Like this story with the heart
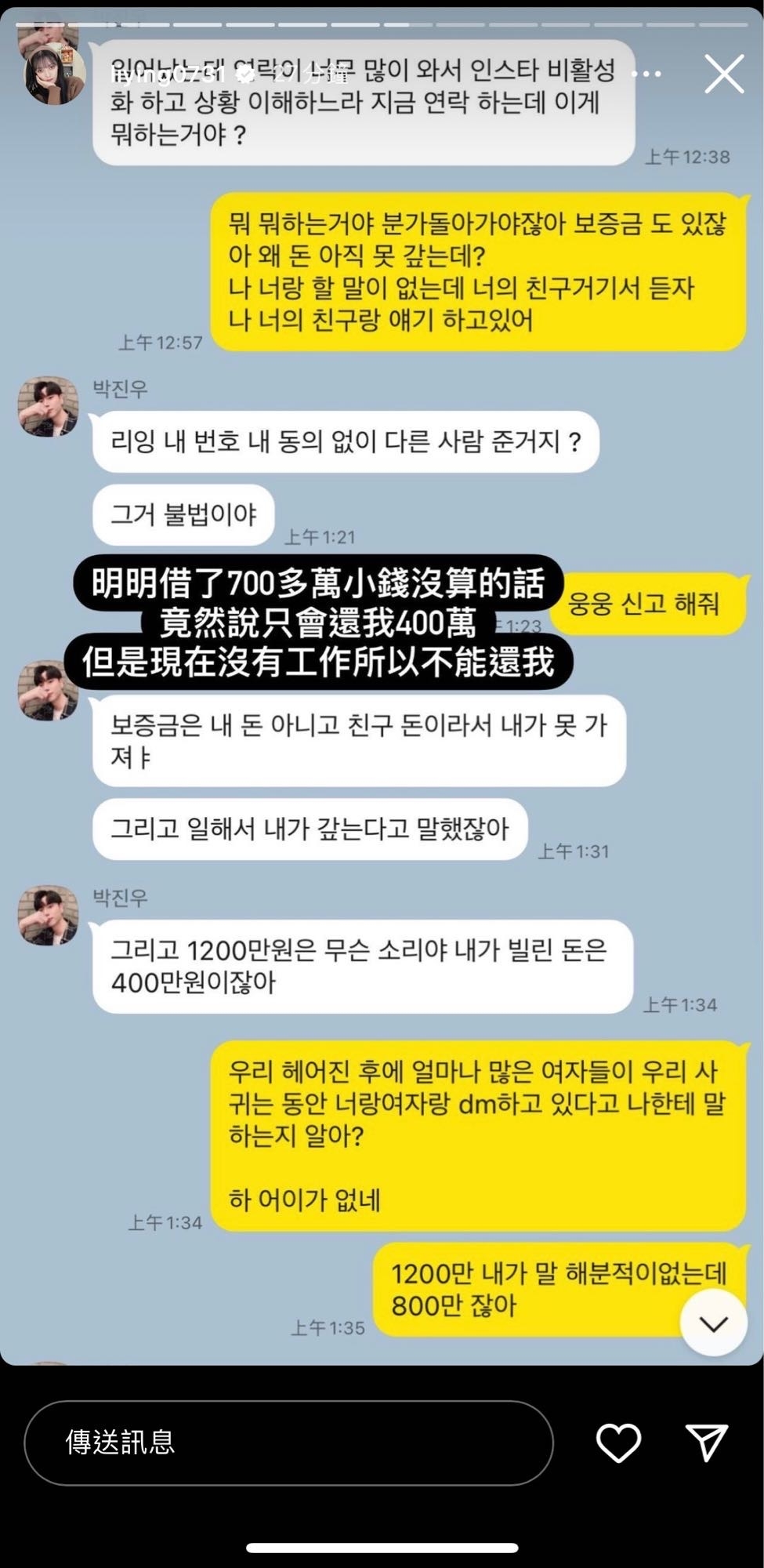This screenshot has height=1568, width=764. point(618,1443)
